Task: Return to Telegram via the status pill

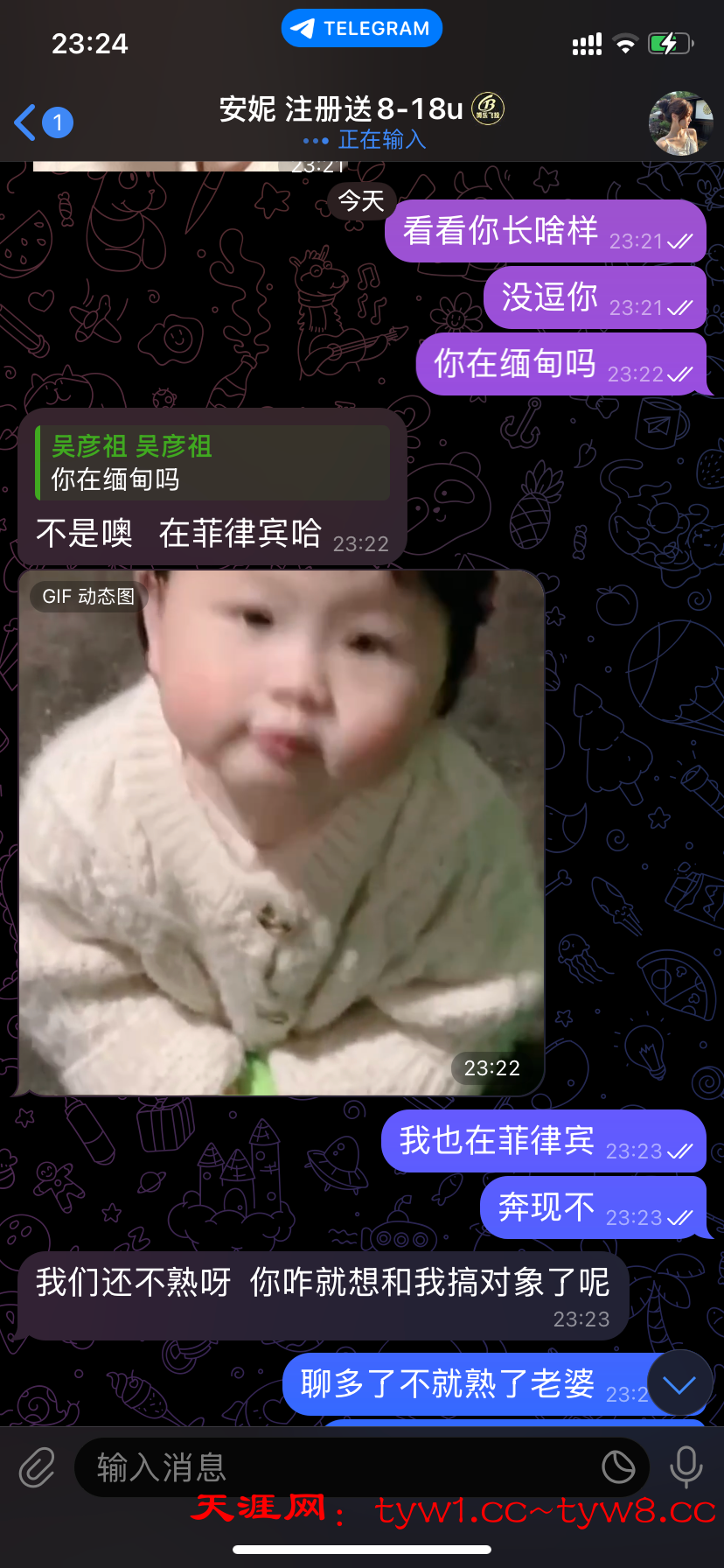Action: point(361,28)
